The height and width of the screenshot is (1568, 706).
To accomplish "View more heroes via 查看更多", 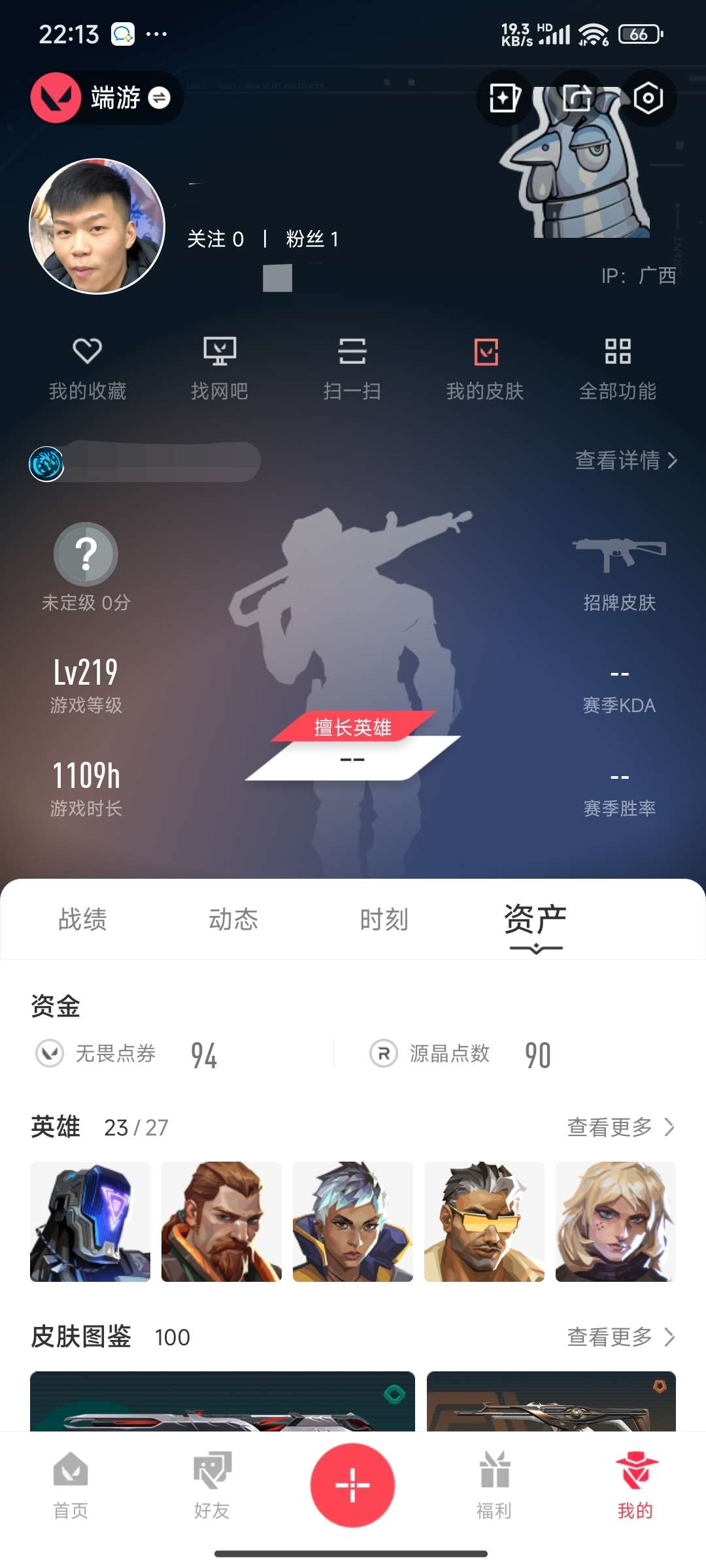I will tap(620, 1127).
